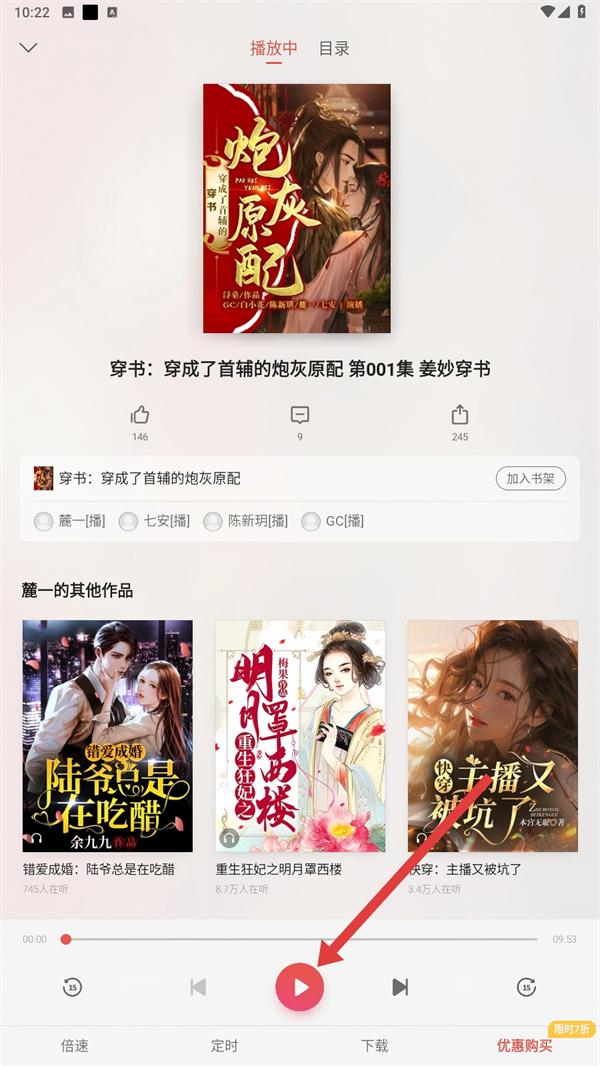Select the 播放中 tab
The width and height of the screenshot is (600, 1066).
[274, 48]
